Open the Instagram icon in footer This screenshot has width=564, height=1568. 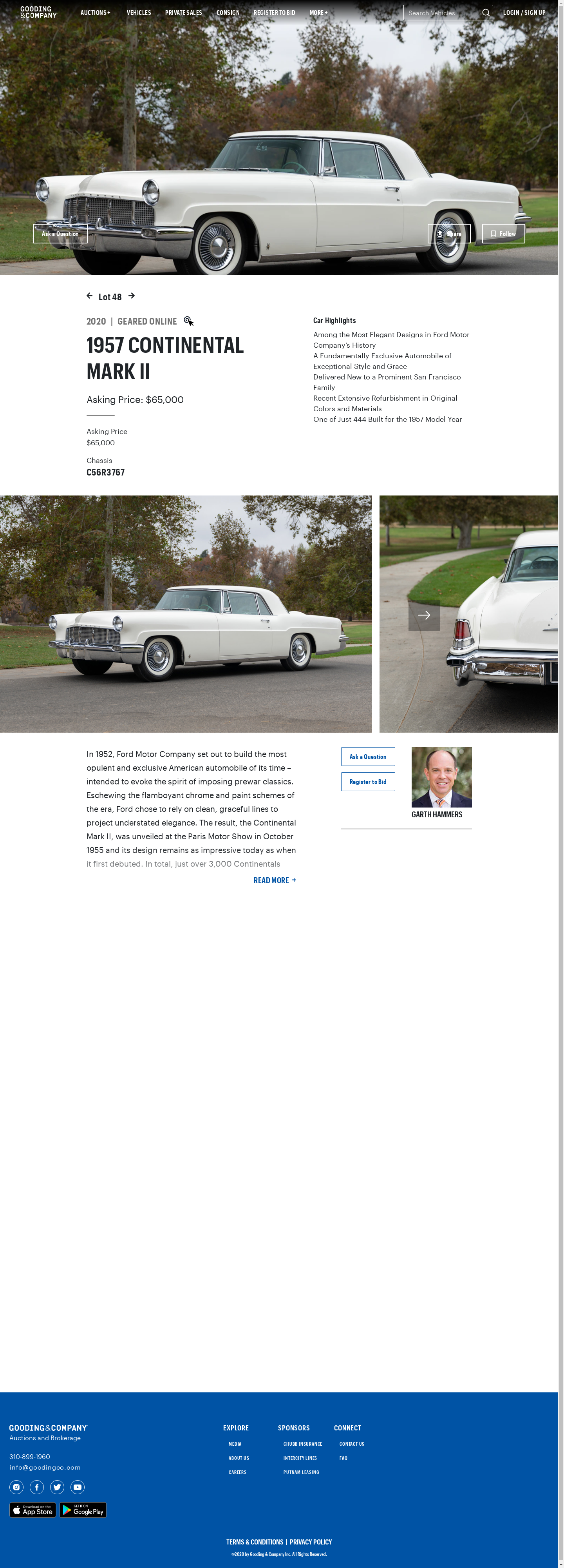tap(16, 1487)
